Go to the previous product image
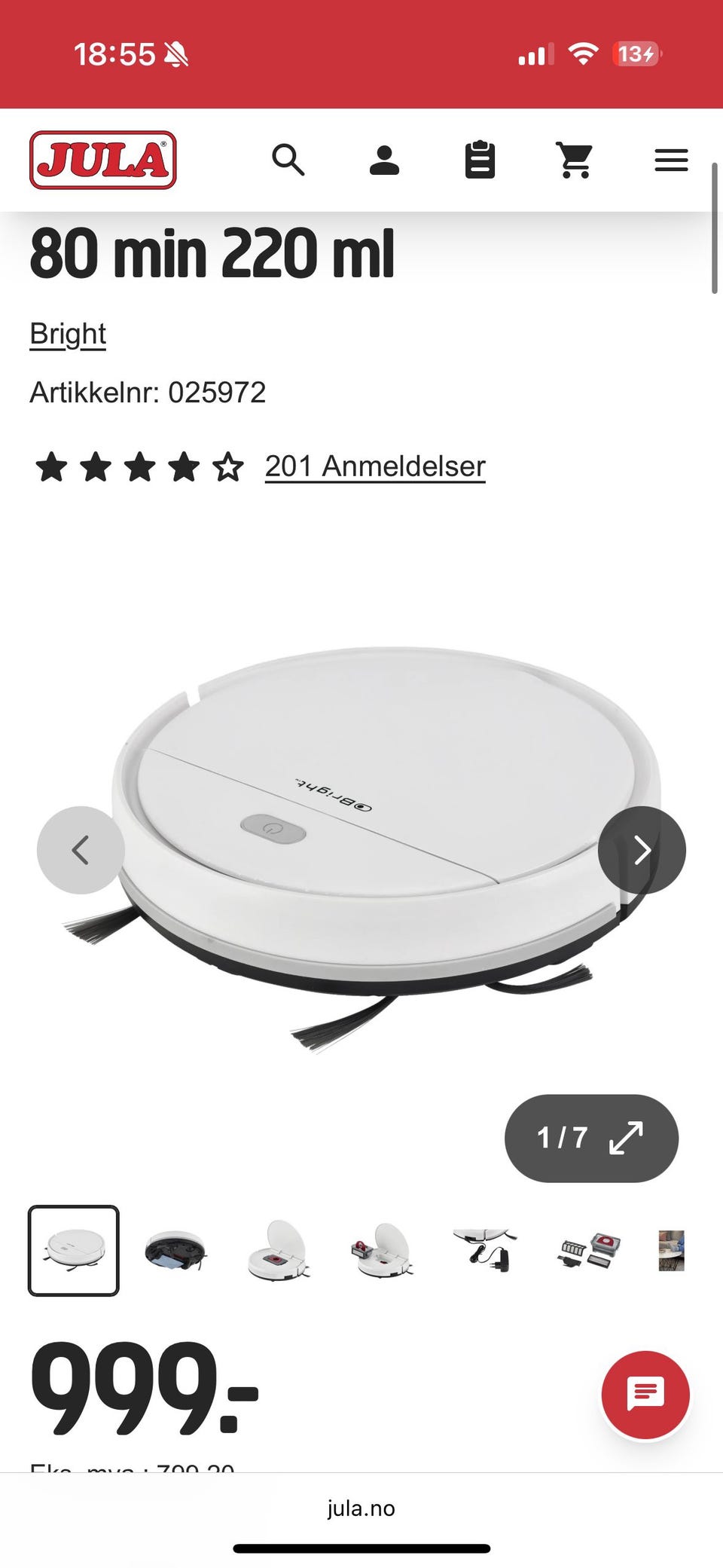This screenshot has height=1568, width=723. (x=81, y=850)
